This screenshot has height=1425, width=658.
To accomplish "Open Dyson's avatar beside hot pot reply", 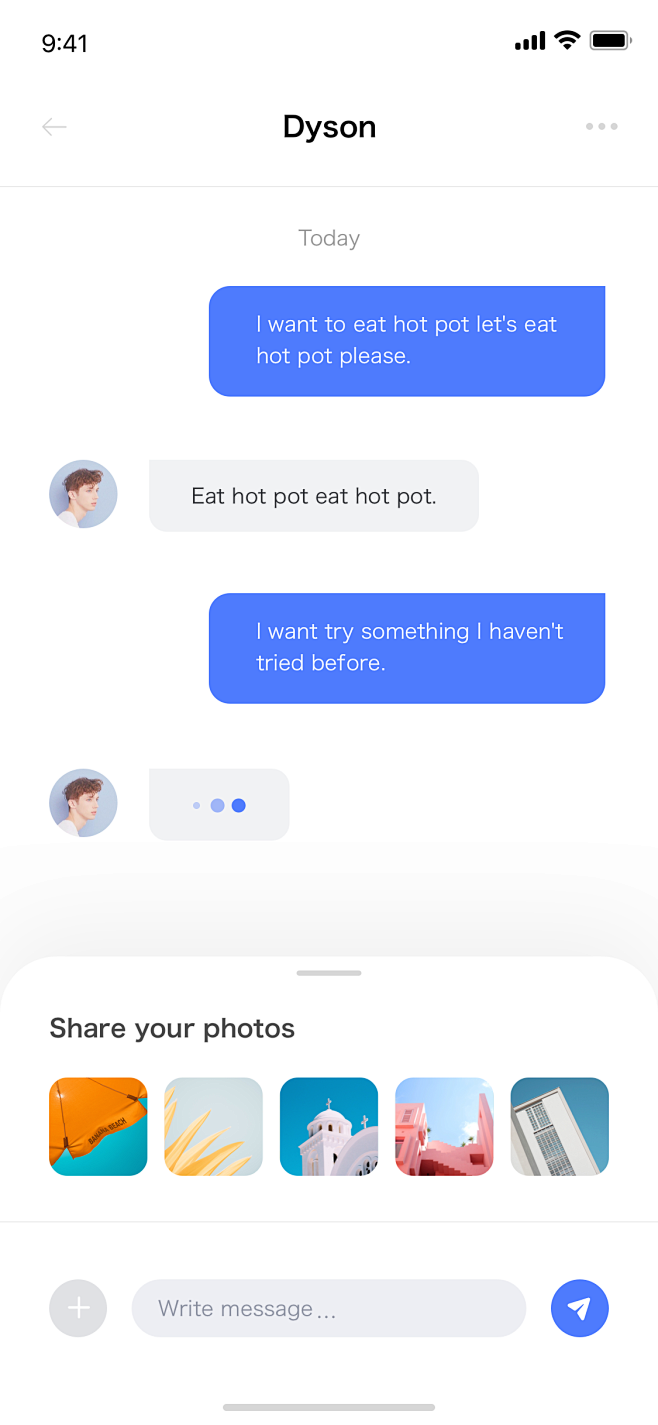I will [83, 494].
